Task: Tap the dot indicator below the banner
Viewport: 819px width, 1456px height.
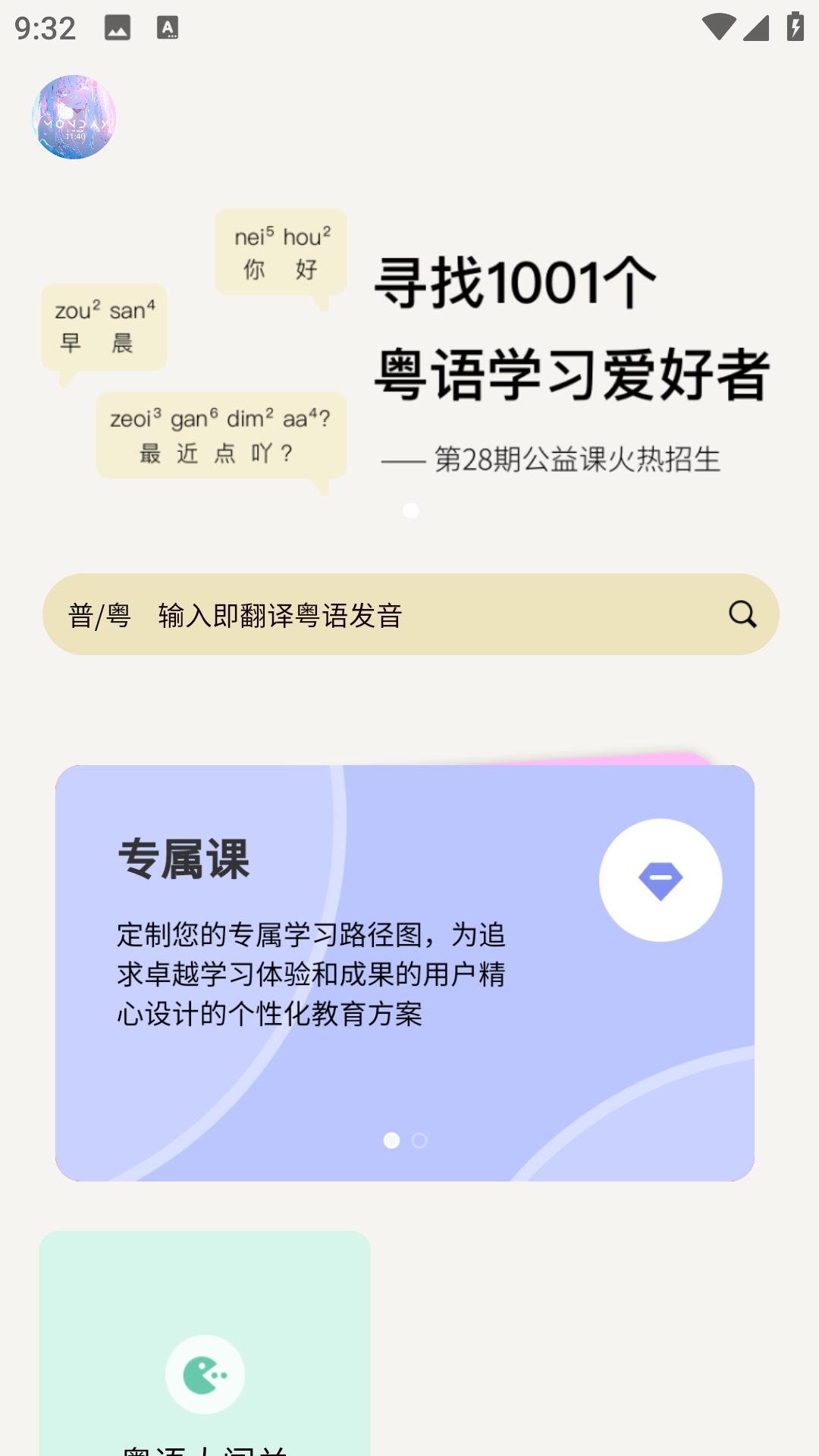Action: [x=412, y=511]
